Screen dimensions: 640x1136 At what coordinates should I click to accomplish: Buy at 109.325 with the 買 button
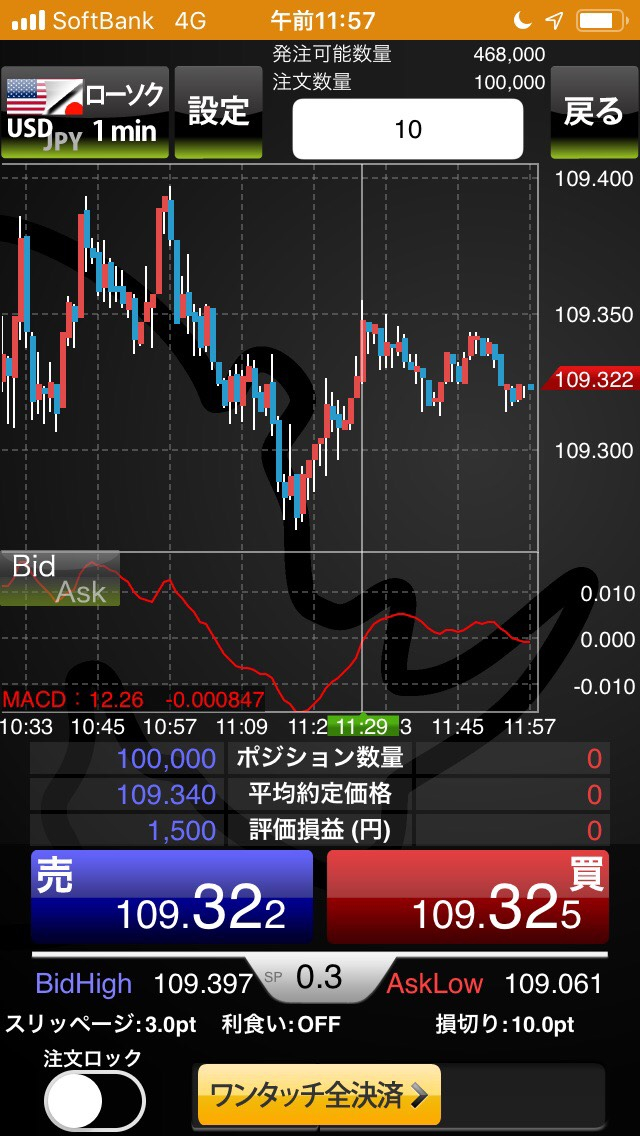pos(468,896)
